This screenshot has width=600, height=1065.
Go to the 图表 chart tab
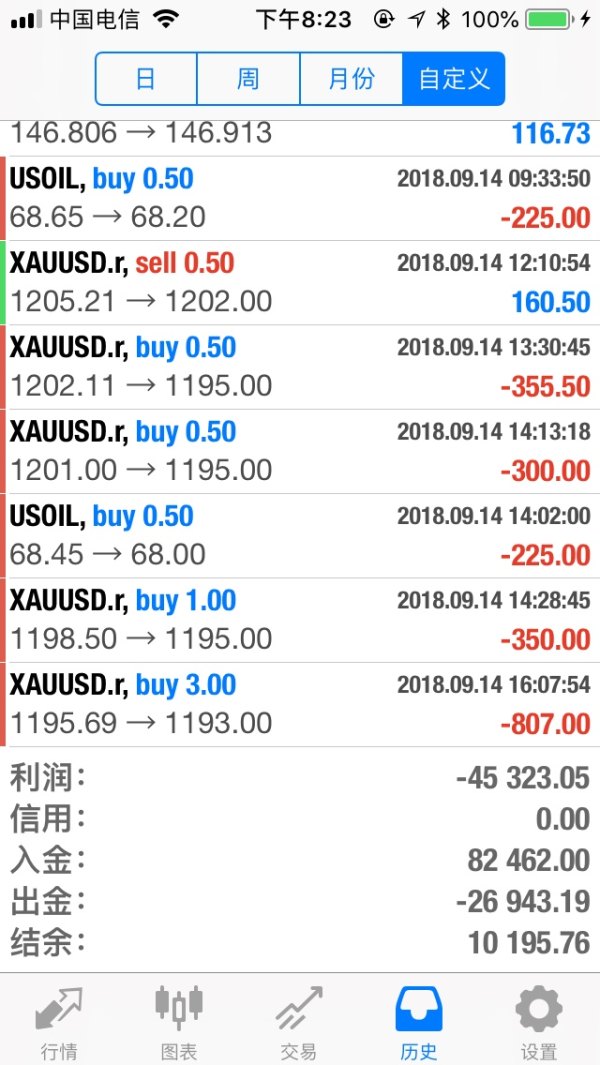(x=179, y=1021)
